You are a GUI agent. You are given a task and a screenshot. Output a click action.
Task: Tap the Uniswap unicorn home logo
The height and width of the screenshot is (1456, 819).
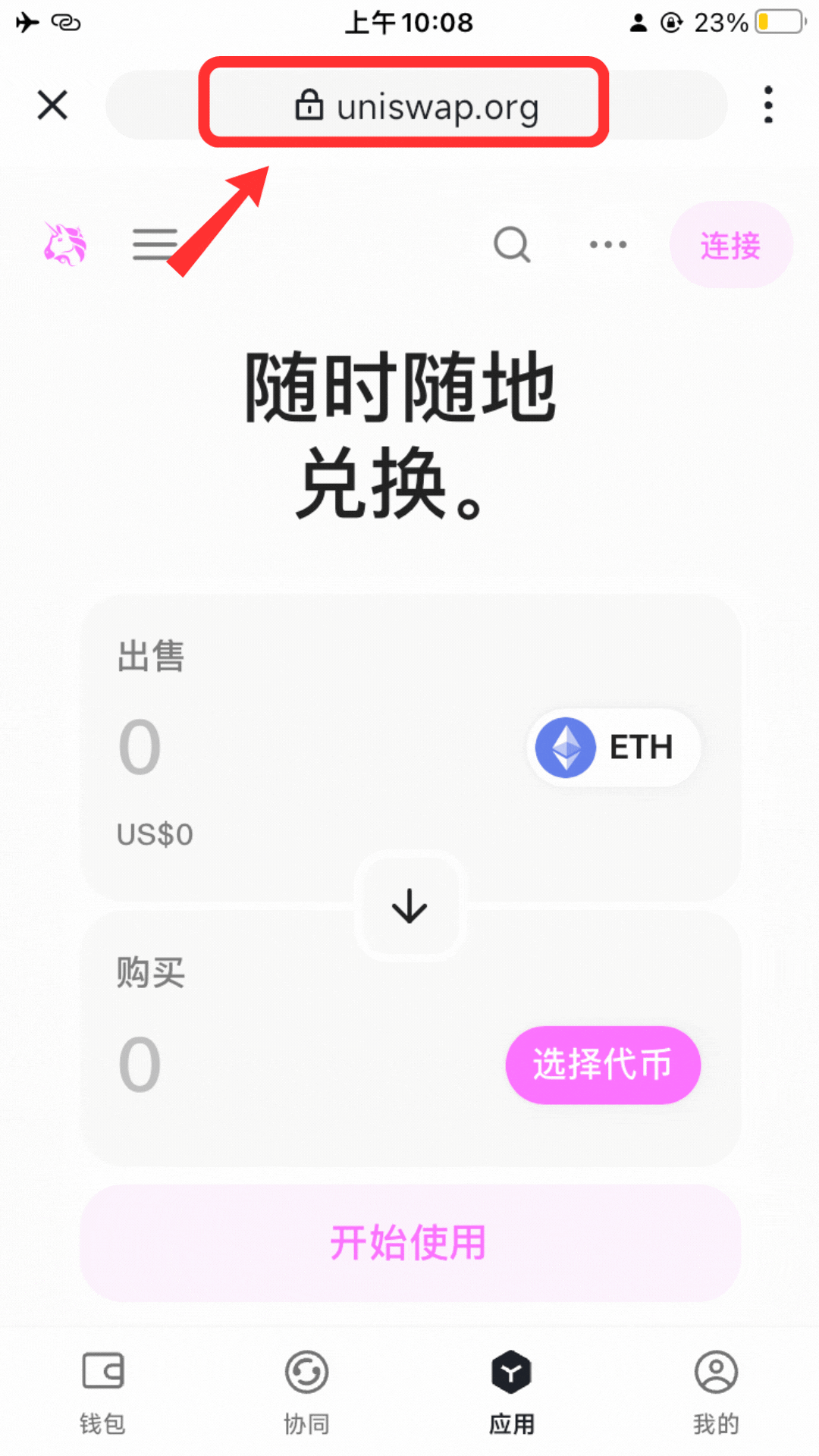click(x=65, y=244)
